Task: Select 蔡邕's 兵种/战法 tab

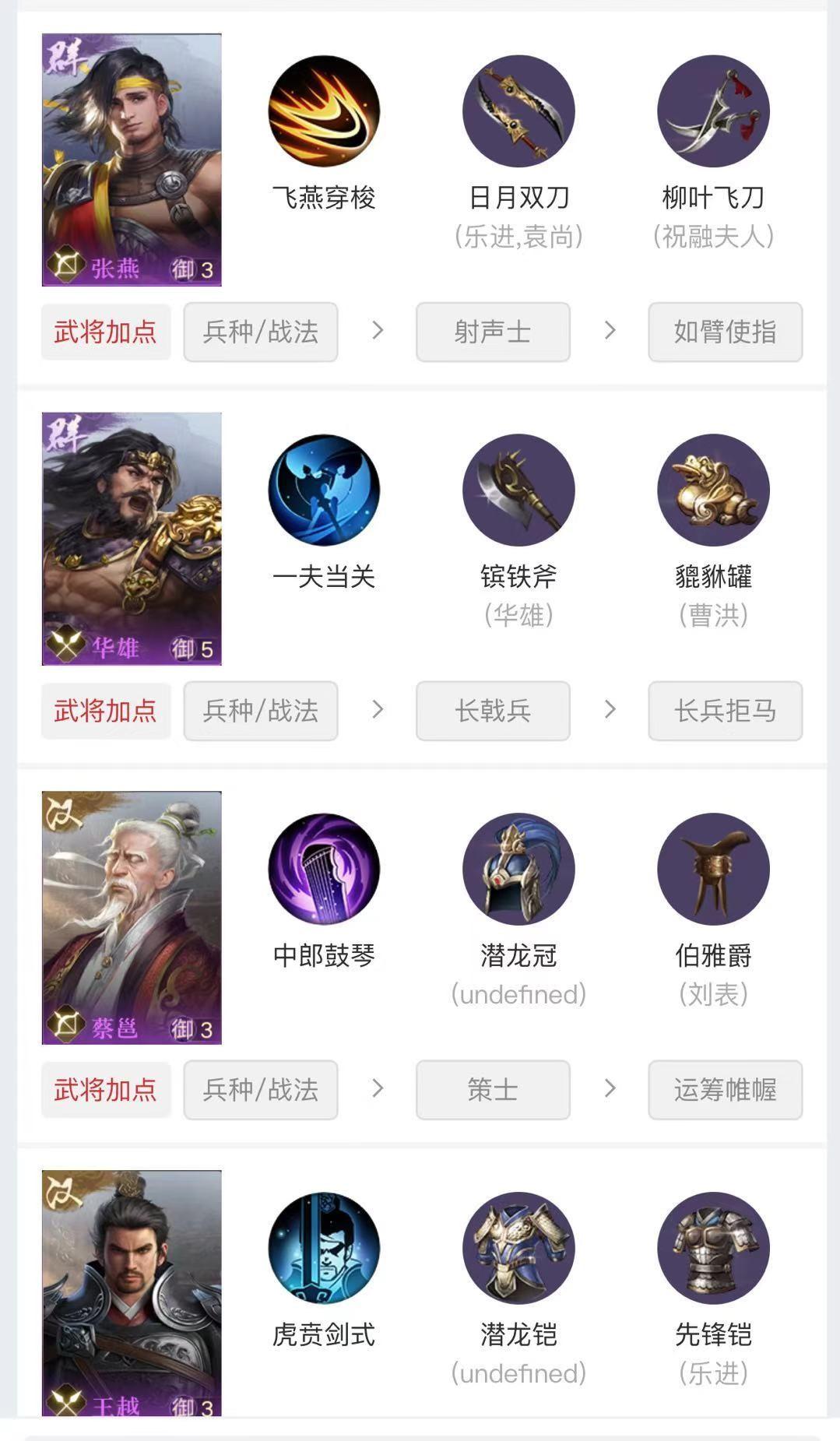Action: (260, 1090)
